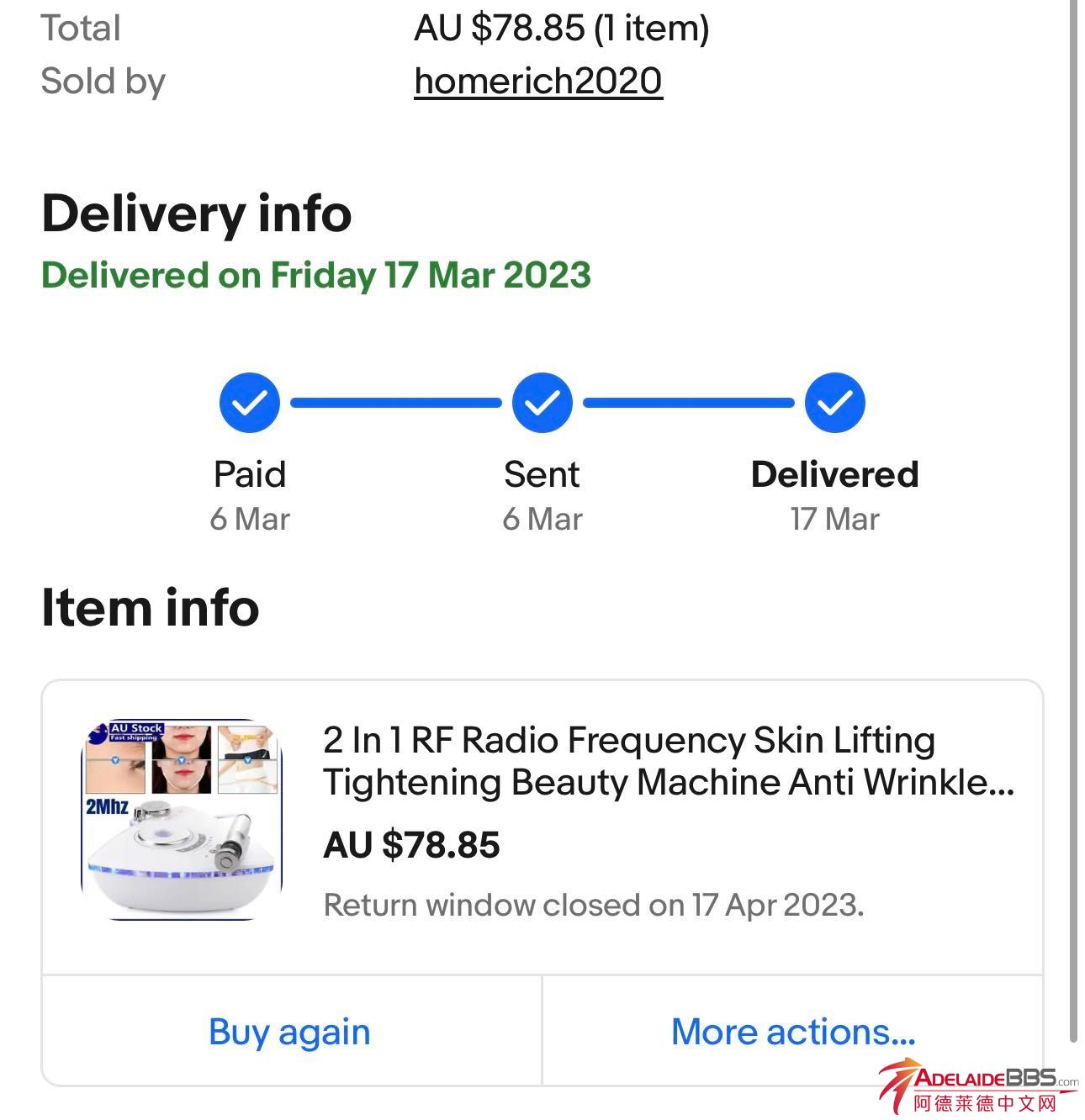
Task: Tap Buy again button
Action: 290,1032
